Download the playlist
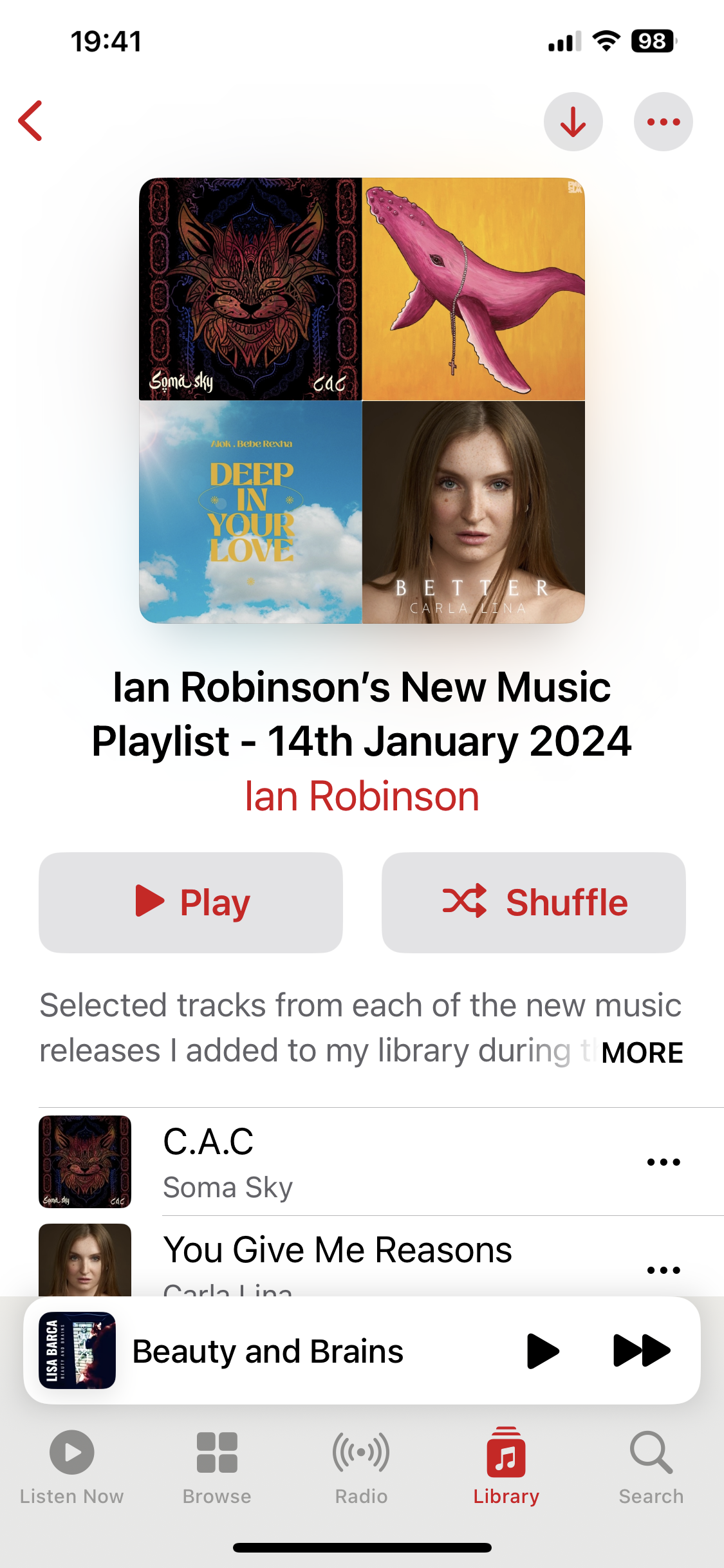This screenshot has width=724, height=1568. coord(573,122)
